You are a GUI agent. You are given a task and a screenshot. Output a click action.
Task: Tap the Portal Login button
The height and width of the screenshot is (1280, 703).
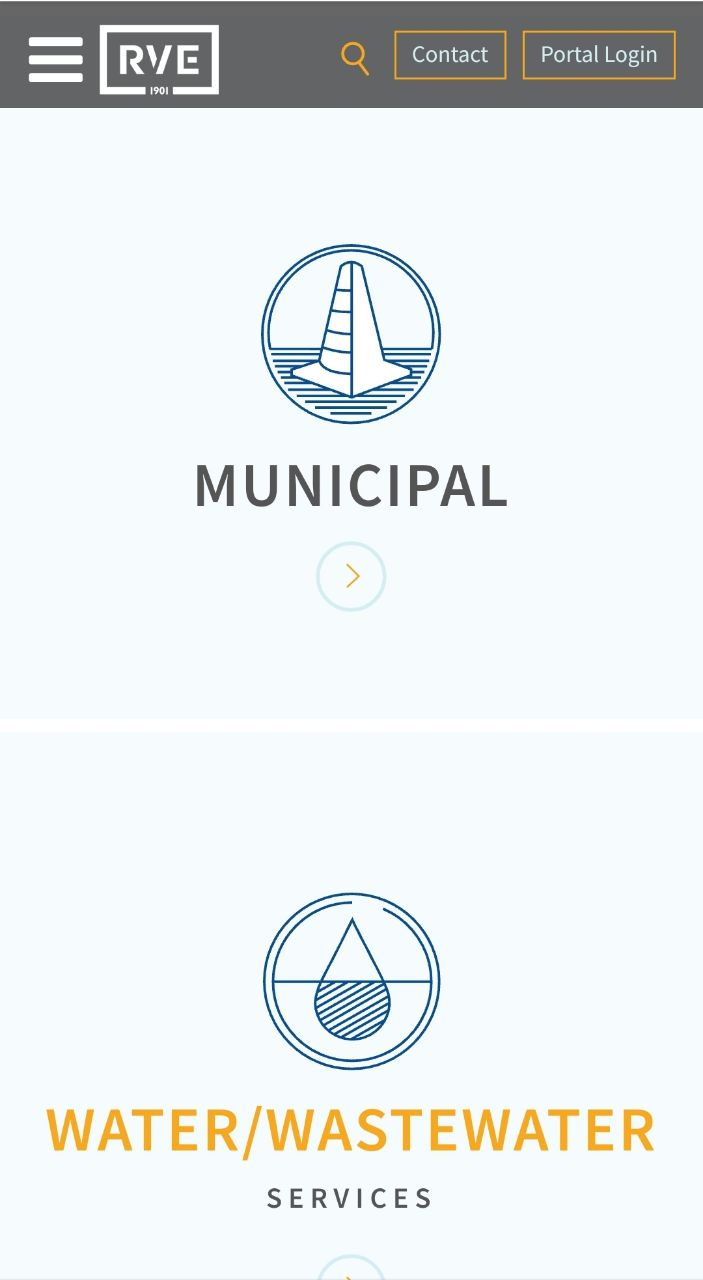pyautogui.click(x=598, y=55)
